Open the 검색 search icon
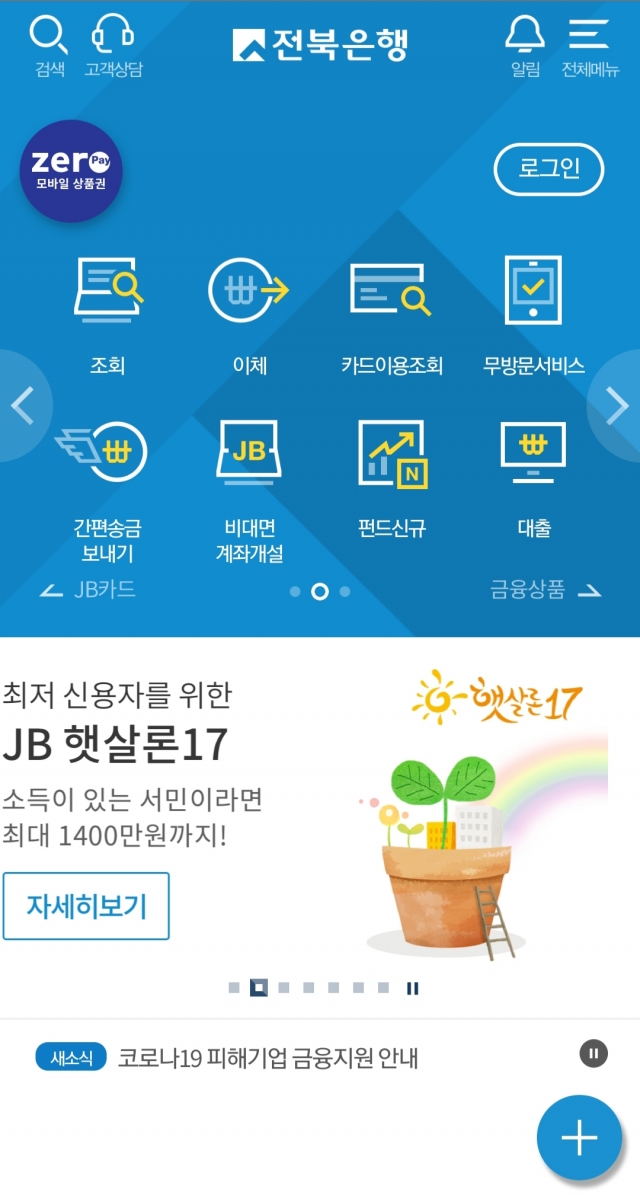Image resolution: width=640 pixels, height=1195 pixels. [x=49, y=44]
